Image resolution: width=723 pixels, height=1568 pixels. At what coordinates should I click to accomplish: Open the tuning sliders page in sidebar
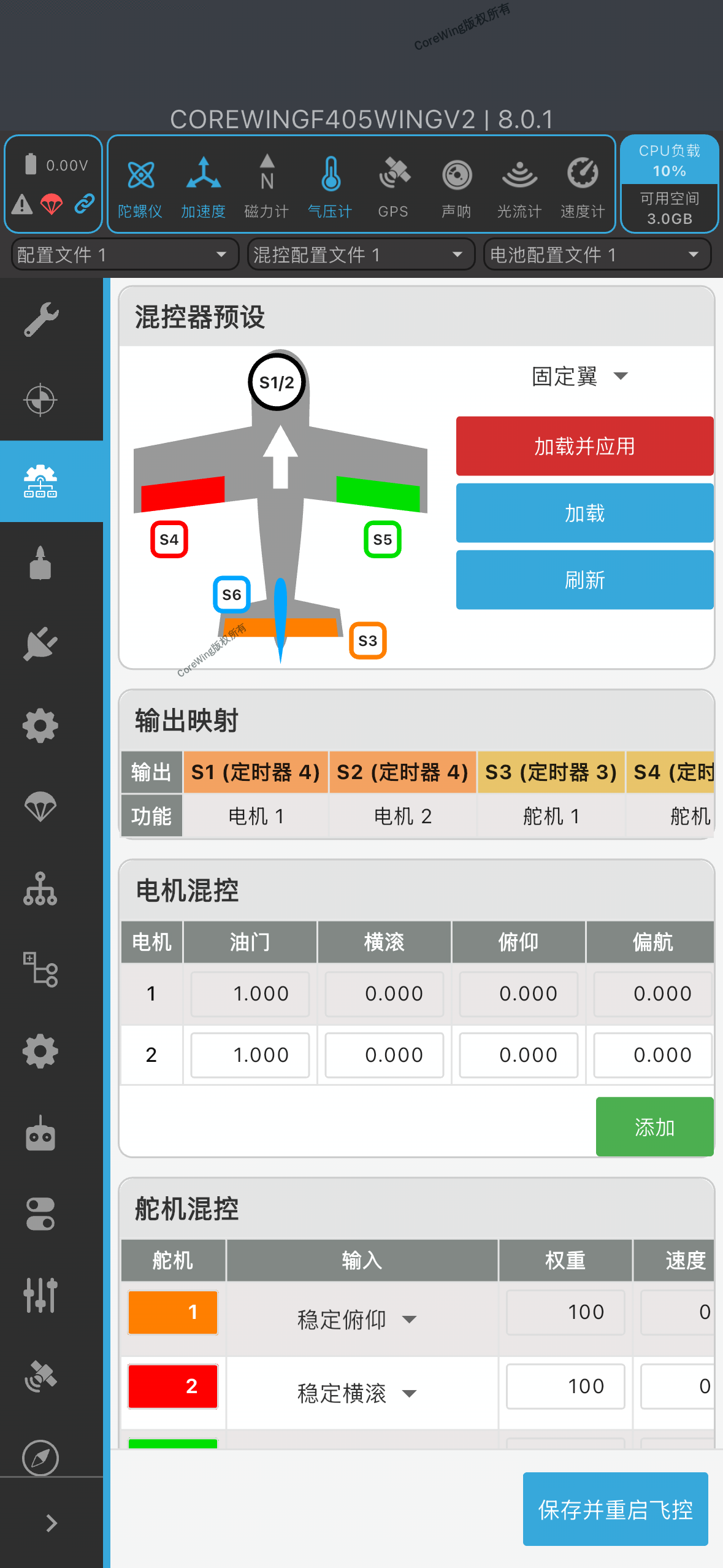click(x=41, y=1296)
